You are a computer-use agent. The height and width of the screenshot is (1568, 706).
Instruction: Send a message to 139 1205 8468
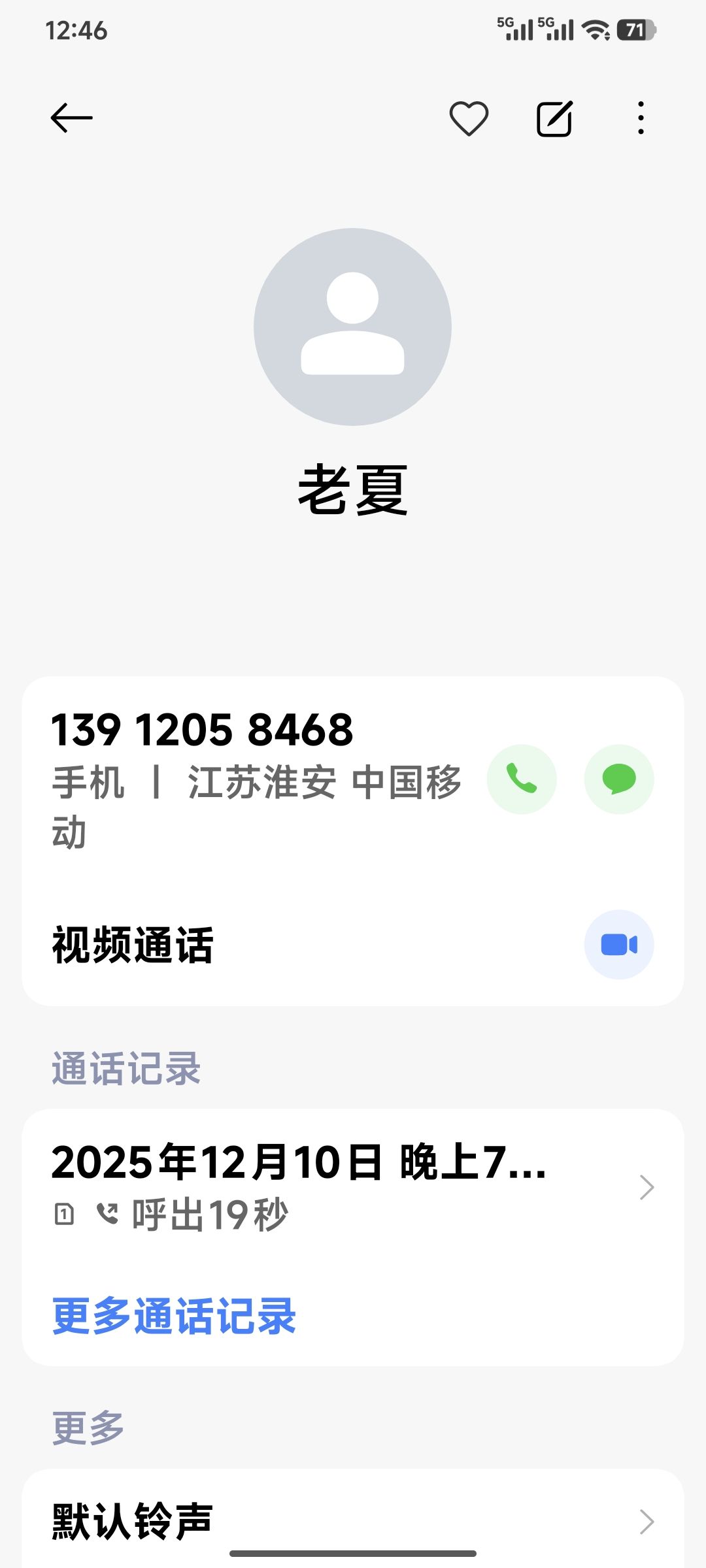pyautogui.click(x=618, y=779)
